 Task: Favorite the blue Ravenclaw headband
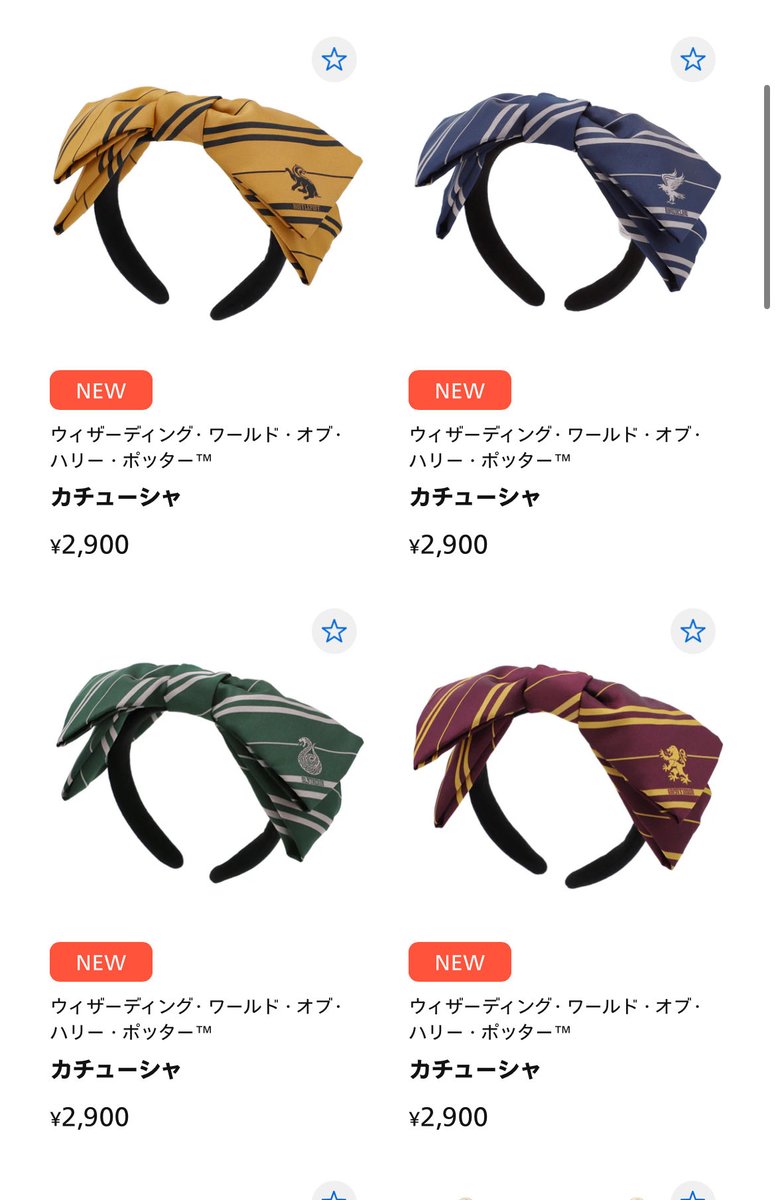point(693,59)
